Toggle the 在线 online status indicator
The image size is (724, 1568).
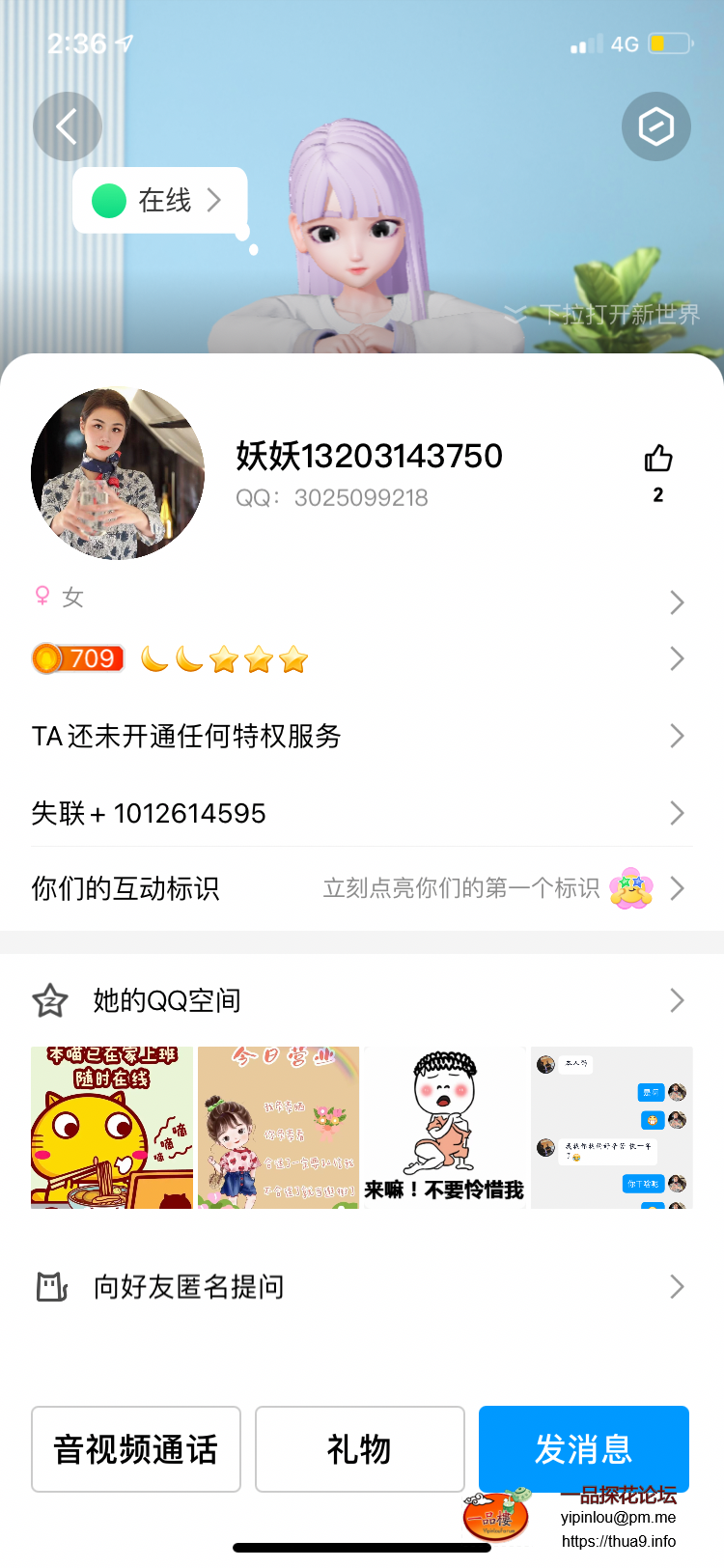[x=160, y=200]
